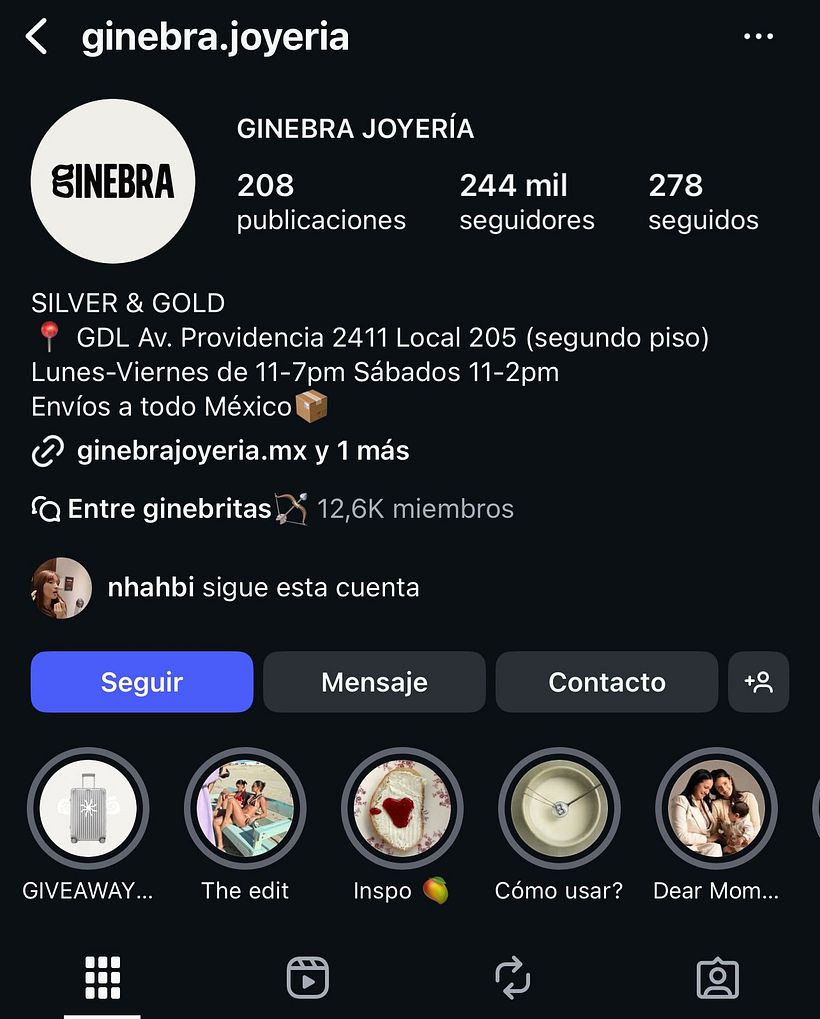Switch to the reposts tab

coord(512,977)
